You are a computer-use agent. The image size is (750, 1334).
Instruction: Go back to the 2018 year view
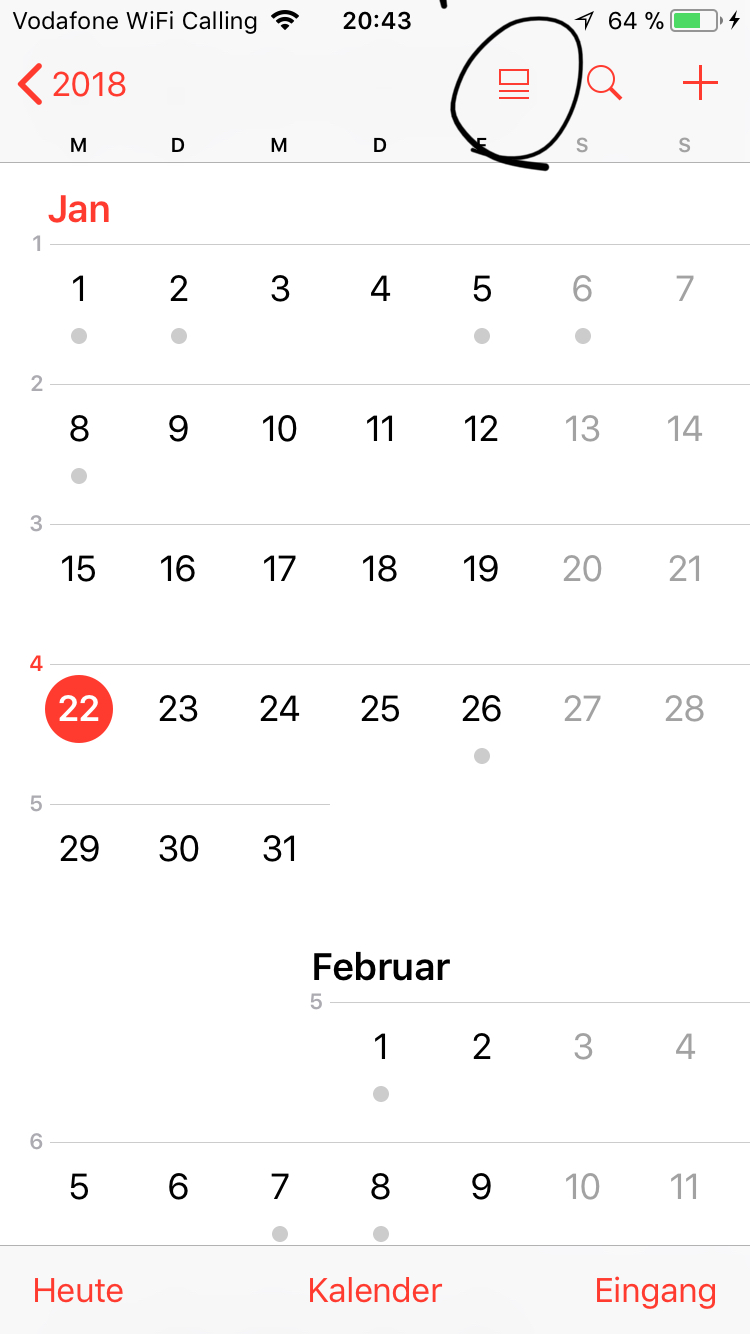72,84
